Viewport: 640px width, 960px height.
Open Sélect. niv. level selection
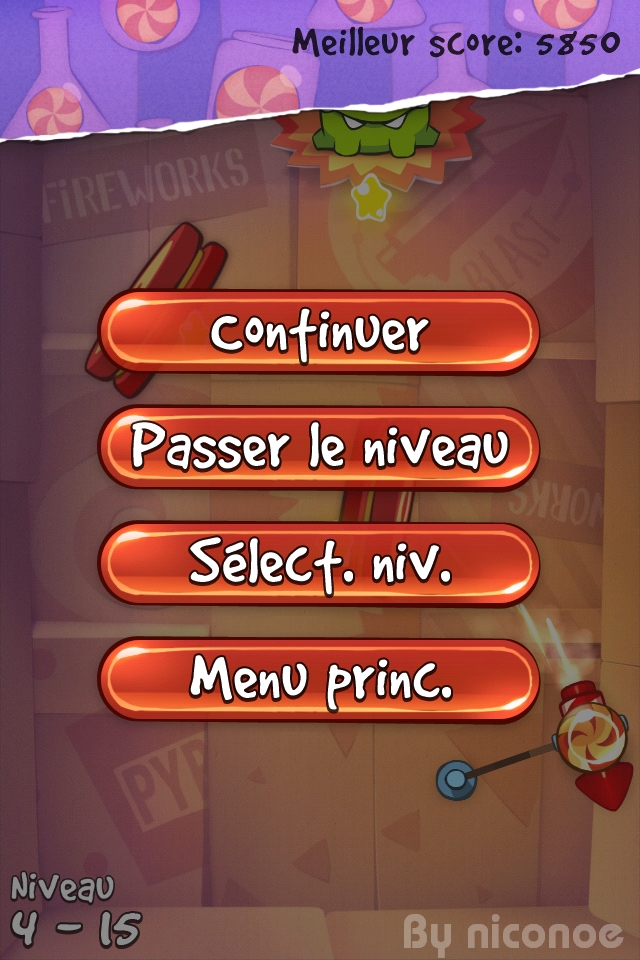pyautogui.click(x=320, y=564)
